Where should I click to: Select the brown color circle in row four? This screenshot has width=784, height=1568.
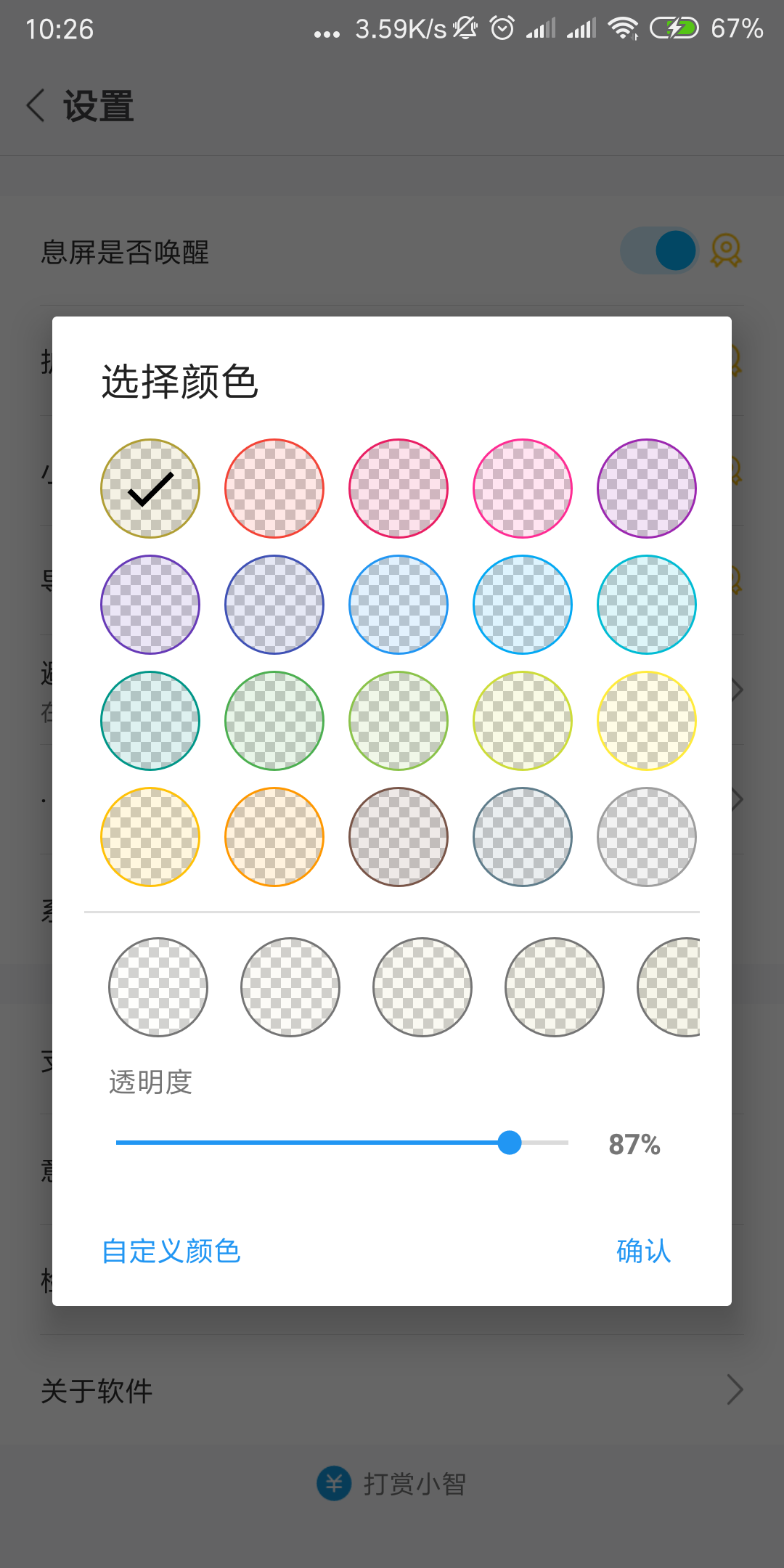pyautogui.click(x=398, y=836)
